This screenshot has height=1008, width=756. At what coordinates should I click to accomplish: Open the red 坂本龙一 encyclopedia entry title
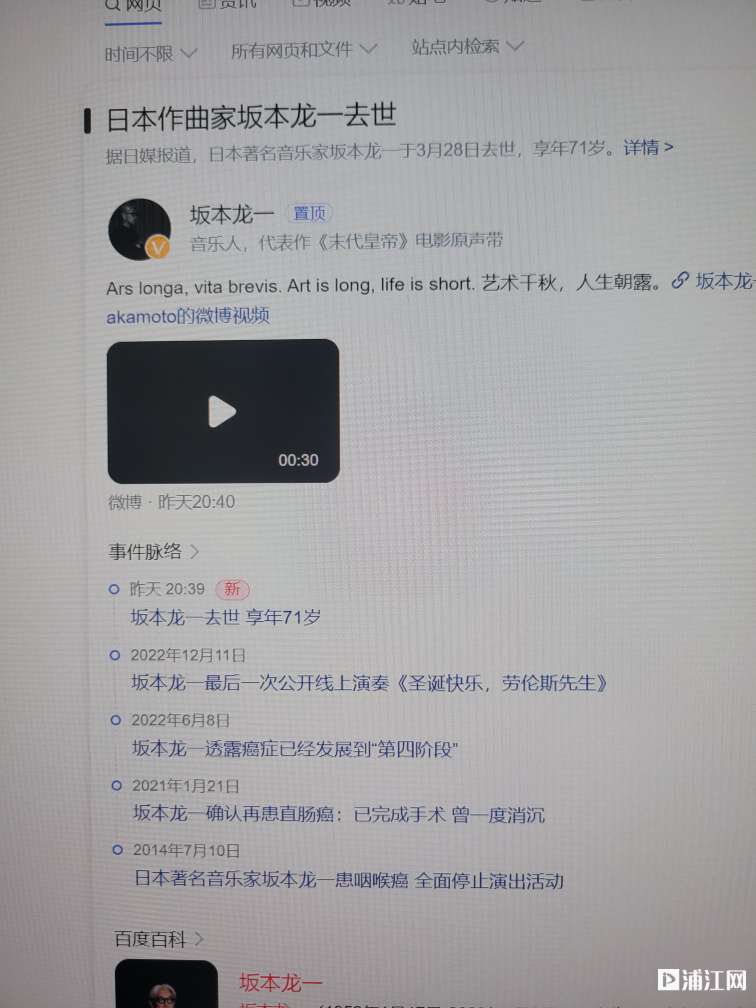pos(281,983)
